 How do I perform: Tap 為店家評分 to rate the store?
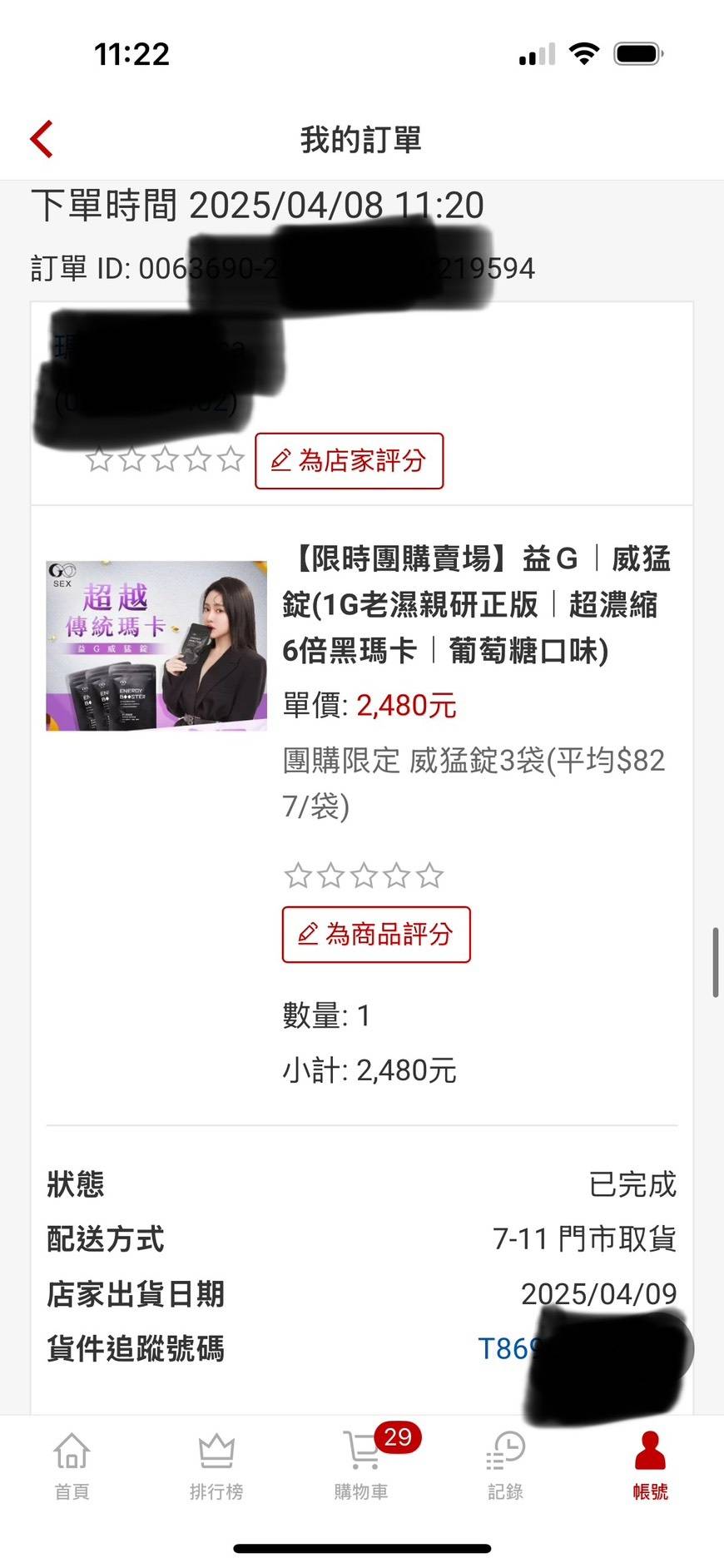pos(349,460)
